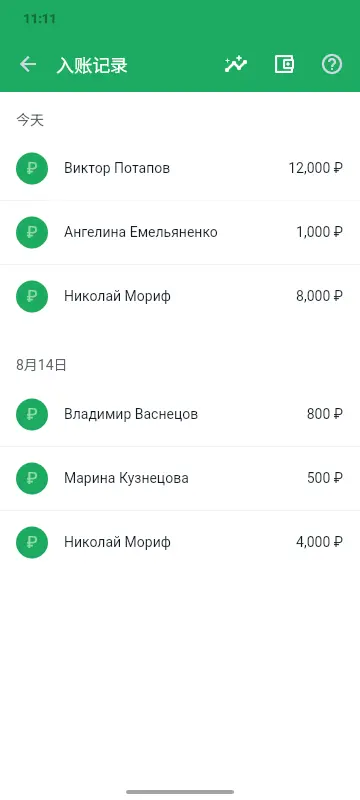
Task: Go back using the arrow
Action: (28, 65)
